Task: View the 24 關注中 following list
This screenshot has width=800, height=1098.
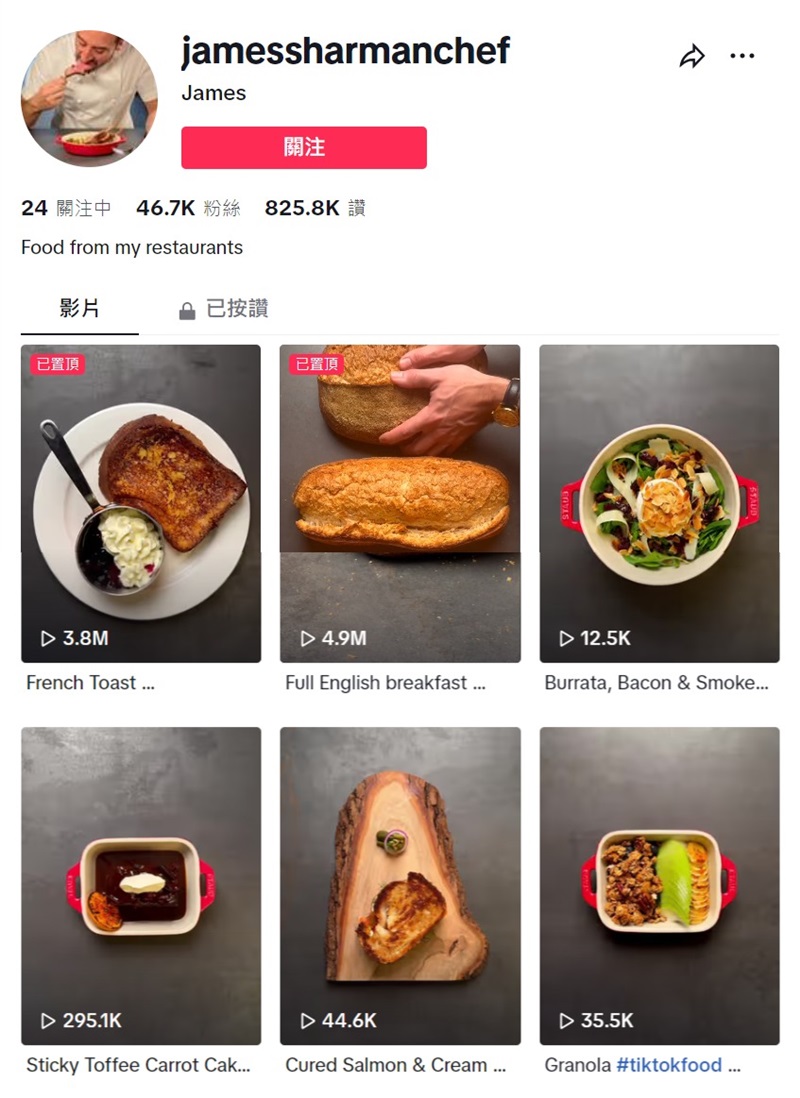Action: (66, 208)
